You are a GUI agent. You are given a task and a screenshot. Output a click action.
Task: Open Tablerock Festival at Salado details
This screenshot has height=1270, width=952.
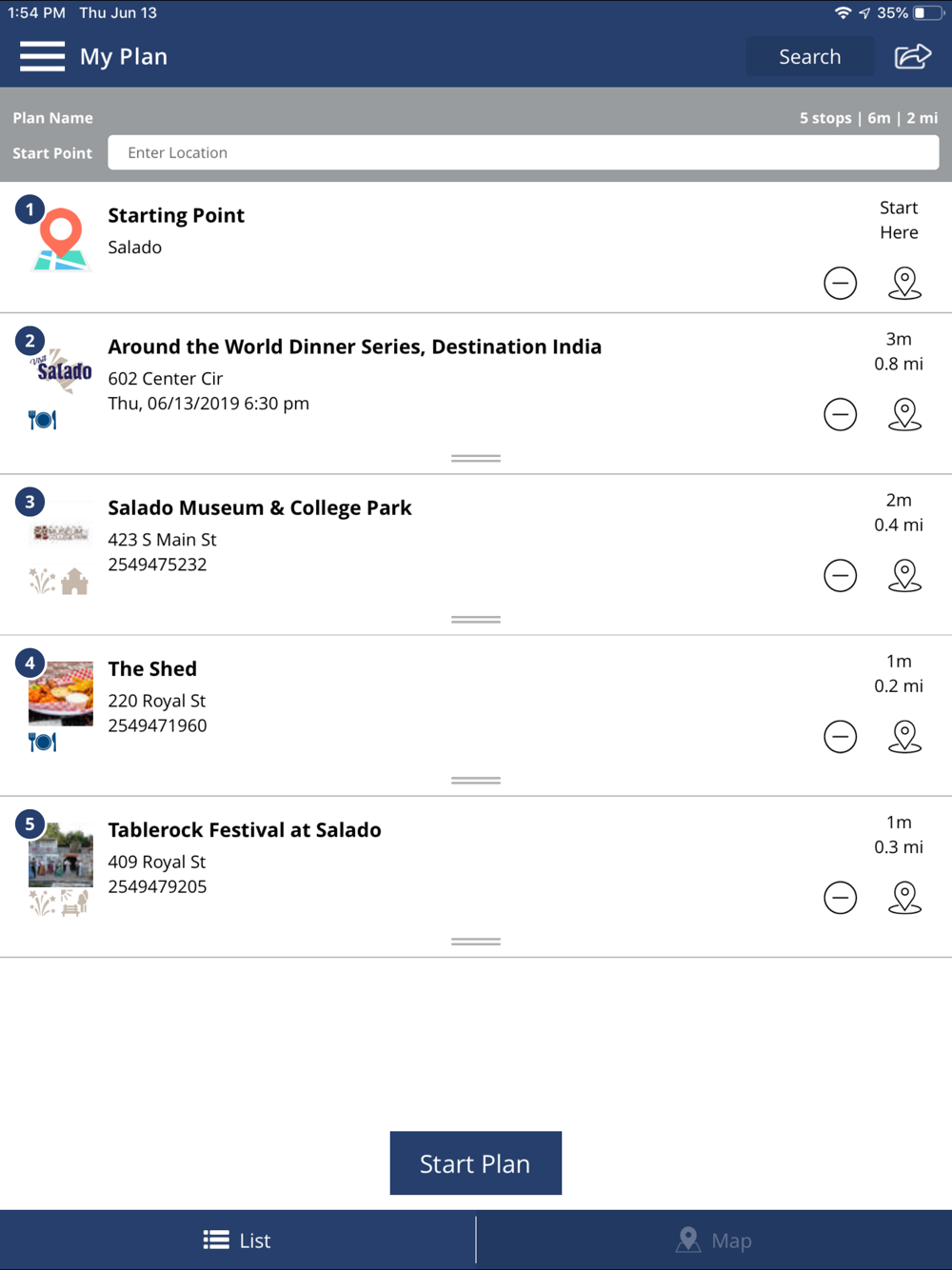click(x=245, y=829)
